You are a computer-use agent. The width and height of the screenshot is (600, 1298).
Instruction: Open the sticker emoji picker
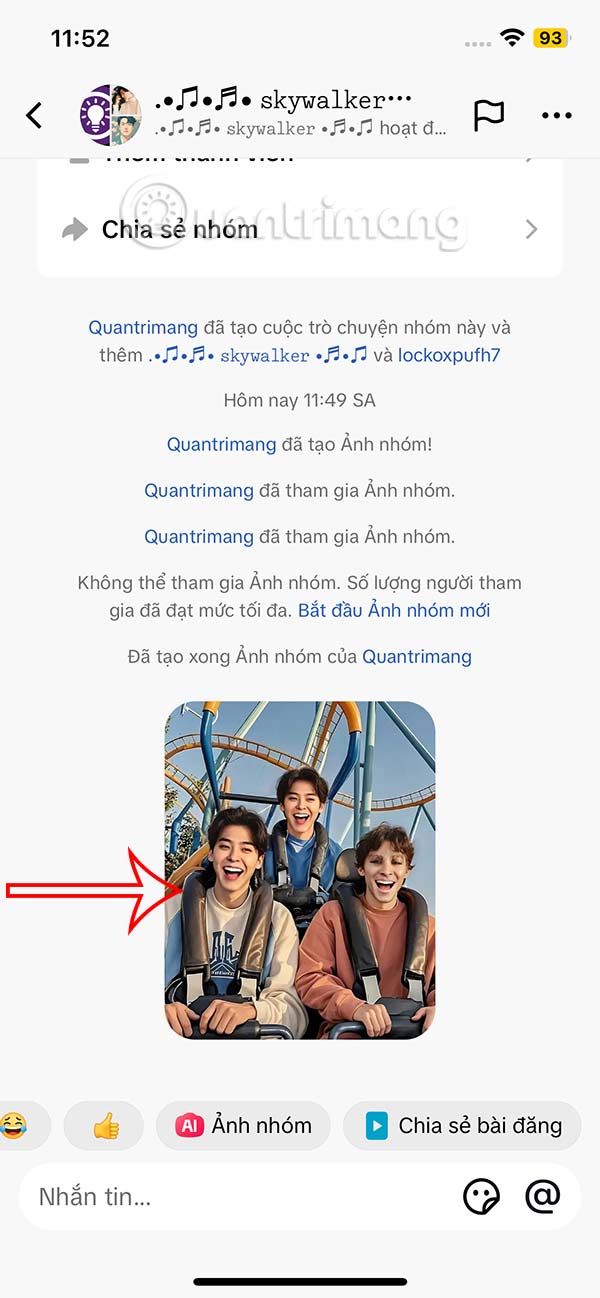click(x=482, y=1196)
